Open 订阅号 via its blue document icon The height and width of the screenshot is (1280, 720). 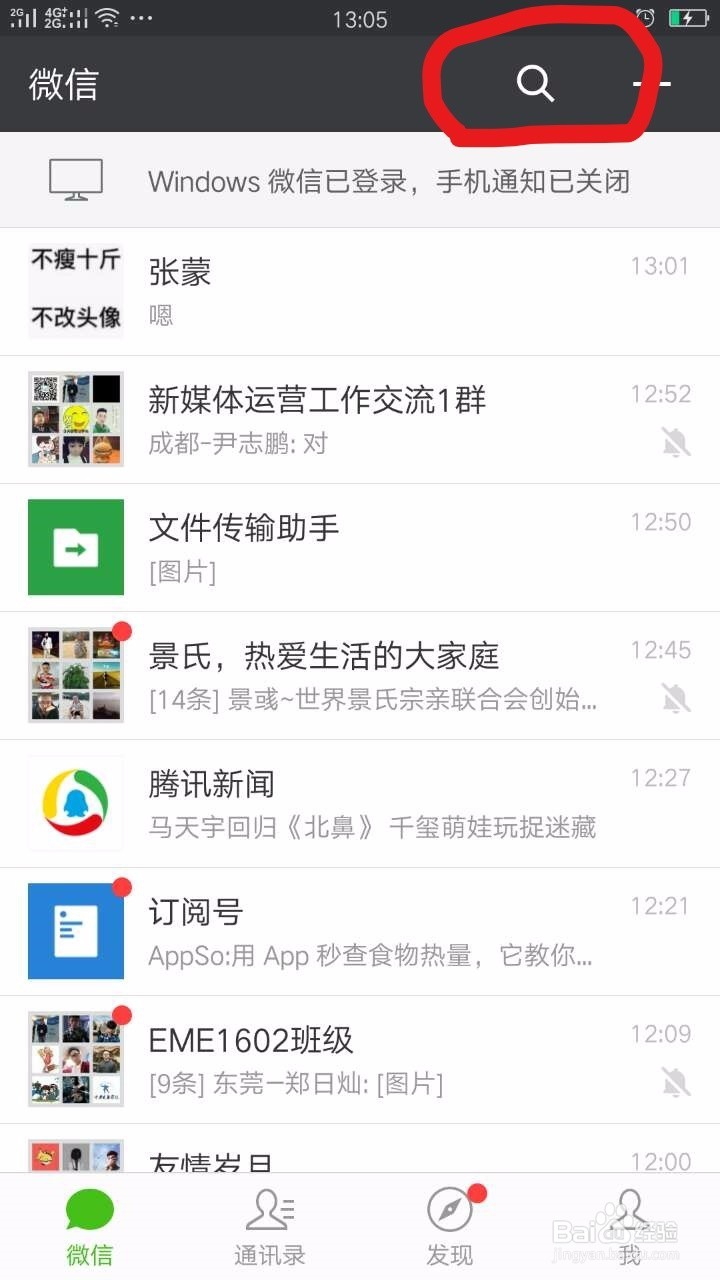pos(75,929)
